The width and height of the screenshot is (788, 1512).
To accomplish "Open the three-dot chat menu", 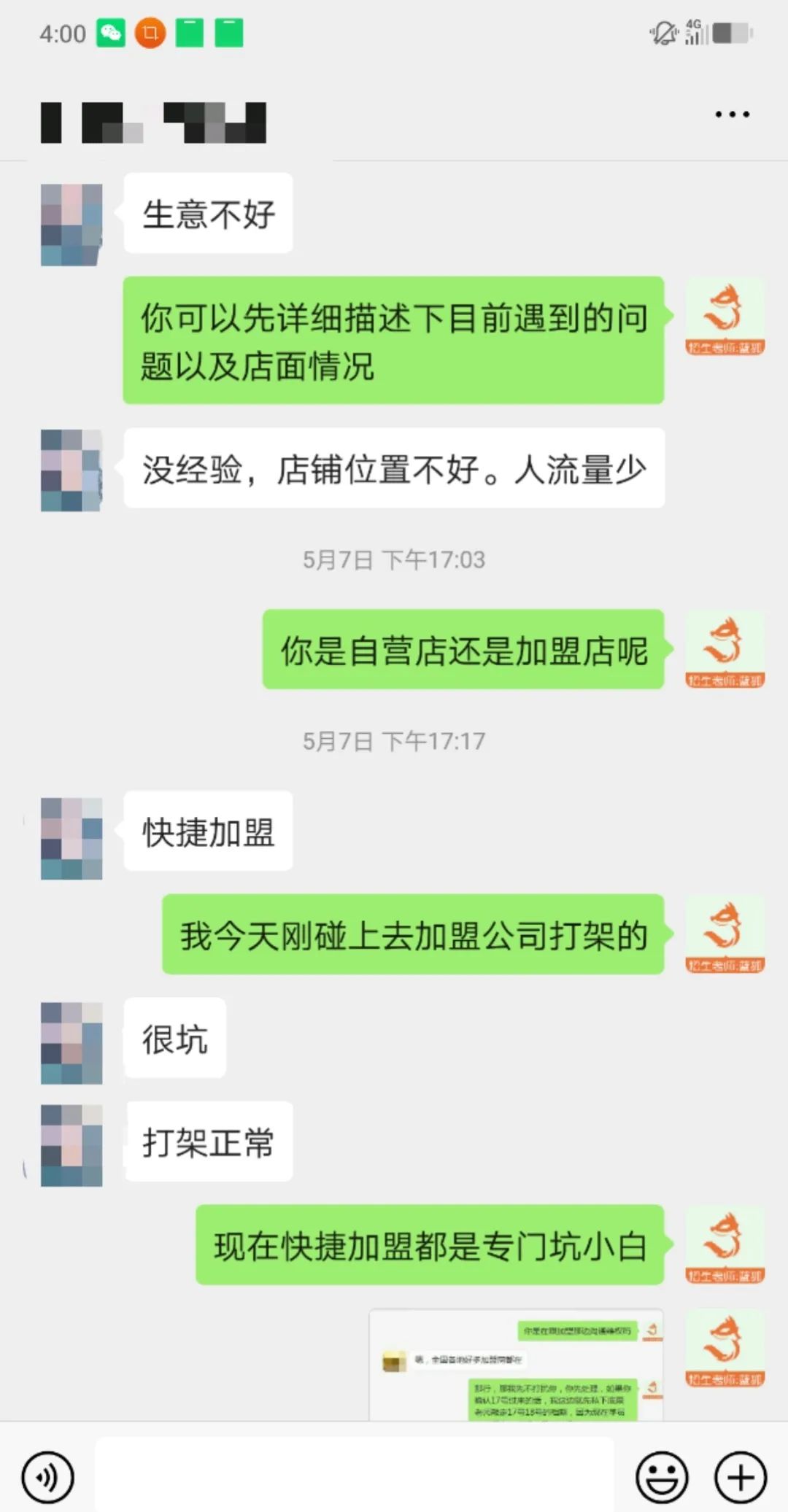I will 732,115.
